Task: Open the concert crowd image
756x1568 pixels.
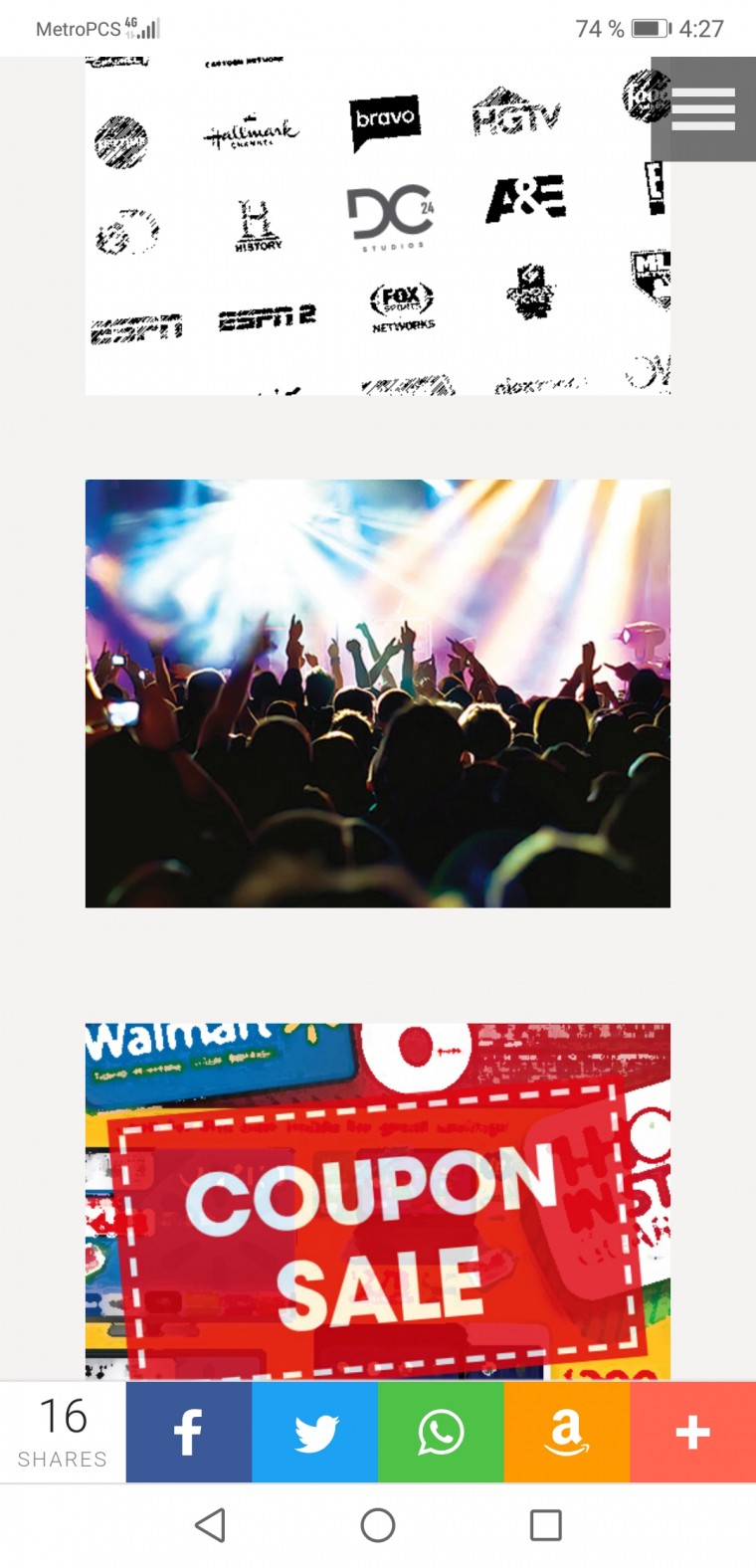Action: point(378,693)
